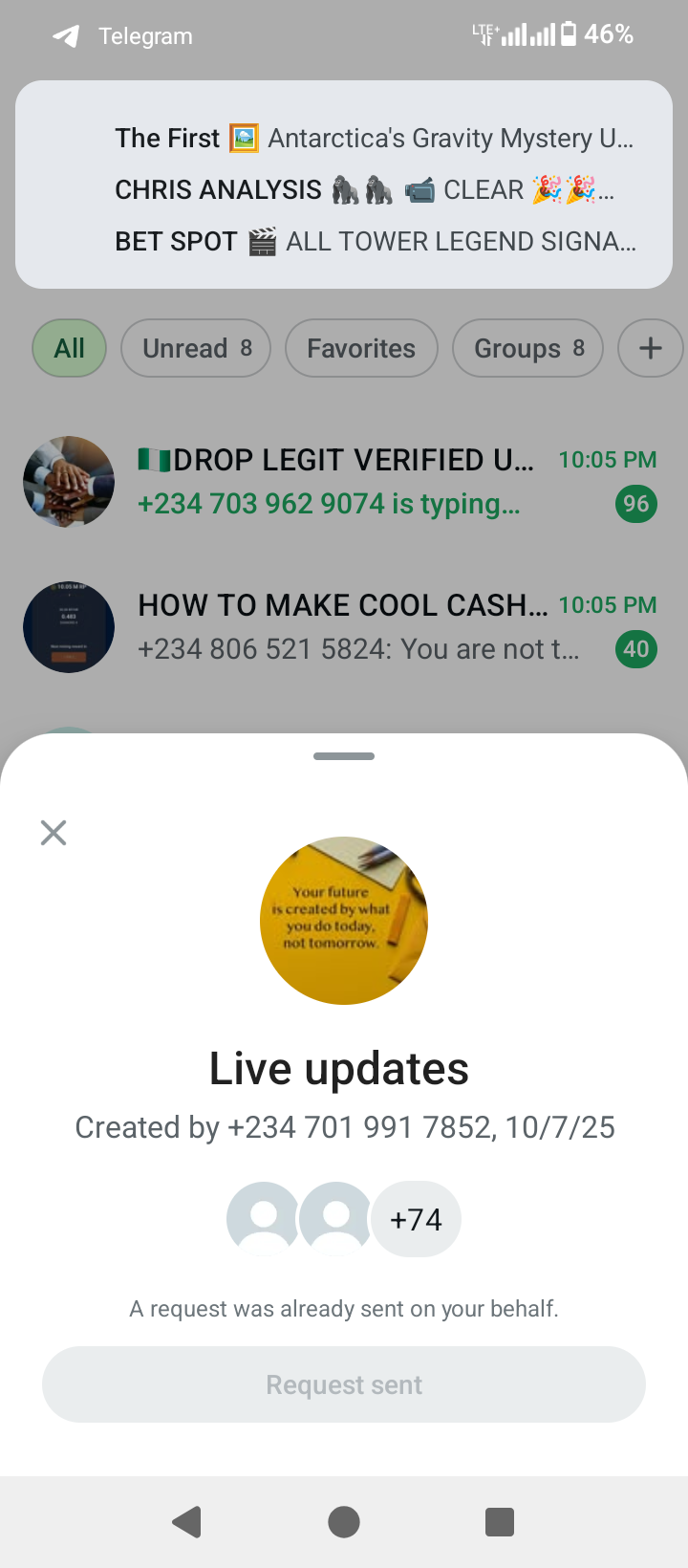Select the All chats filter
Screen dimensions: 688x1568
point(69,348)
